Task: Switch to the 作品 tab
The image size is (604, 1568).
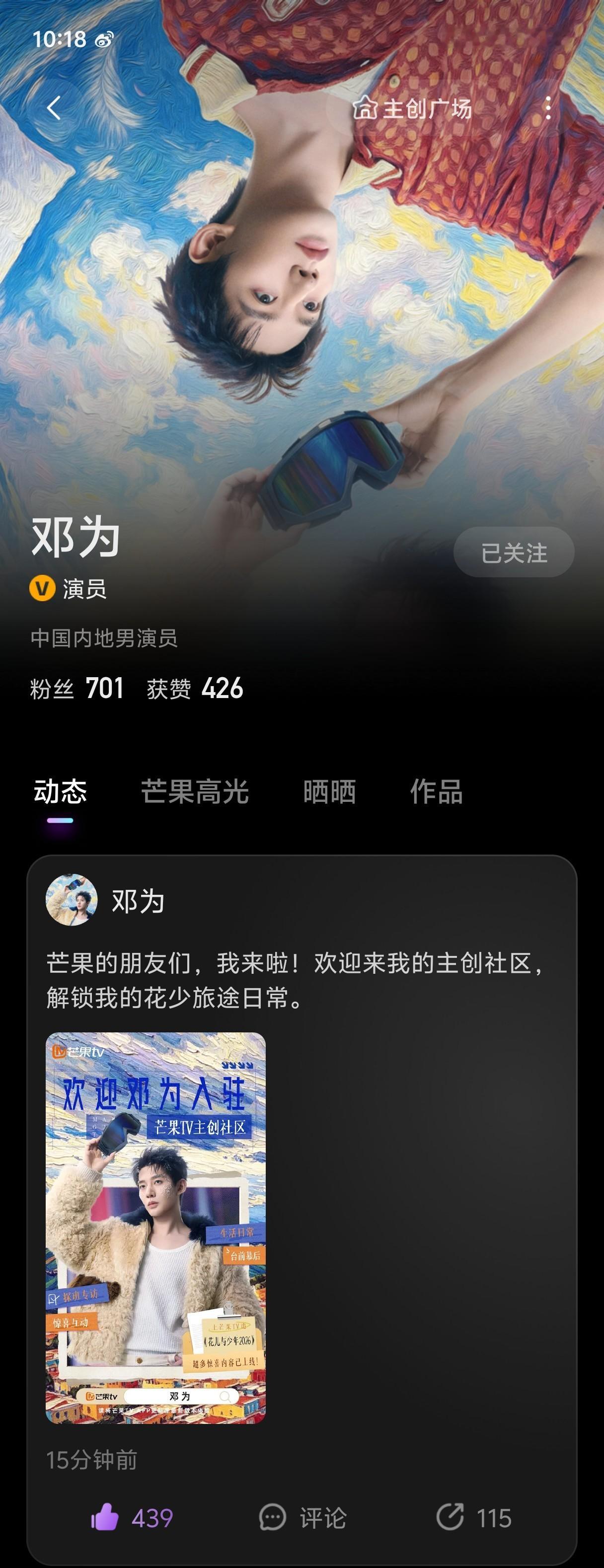Action: coord(436,791)
